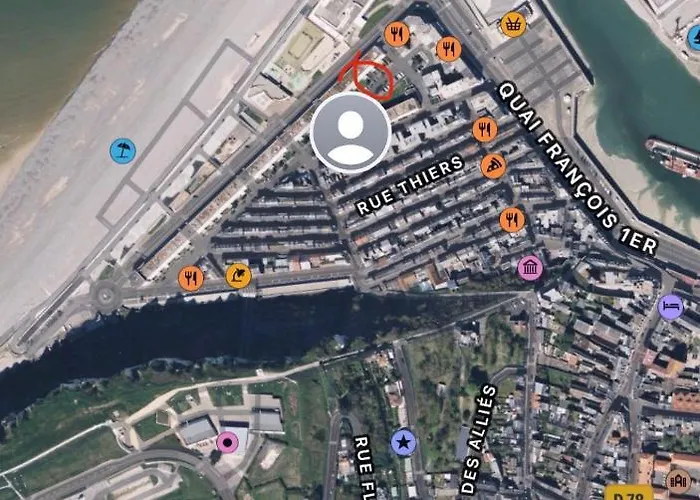Tap the contact avatar location pin
700x500 pixels.
(350, 133)
